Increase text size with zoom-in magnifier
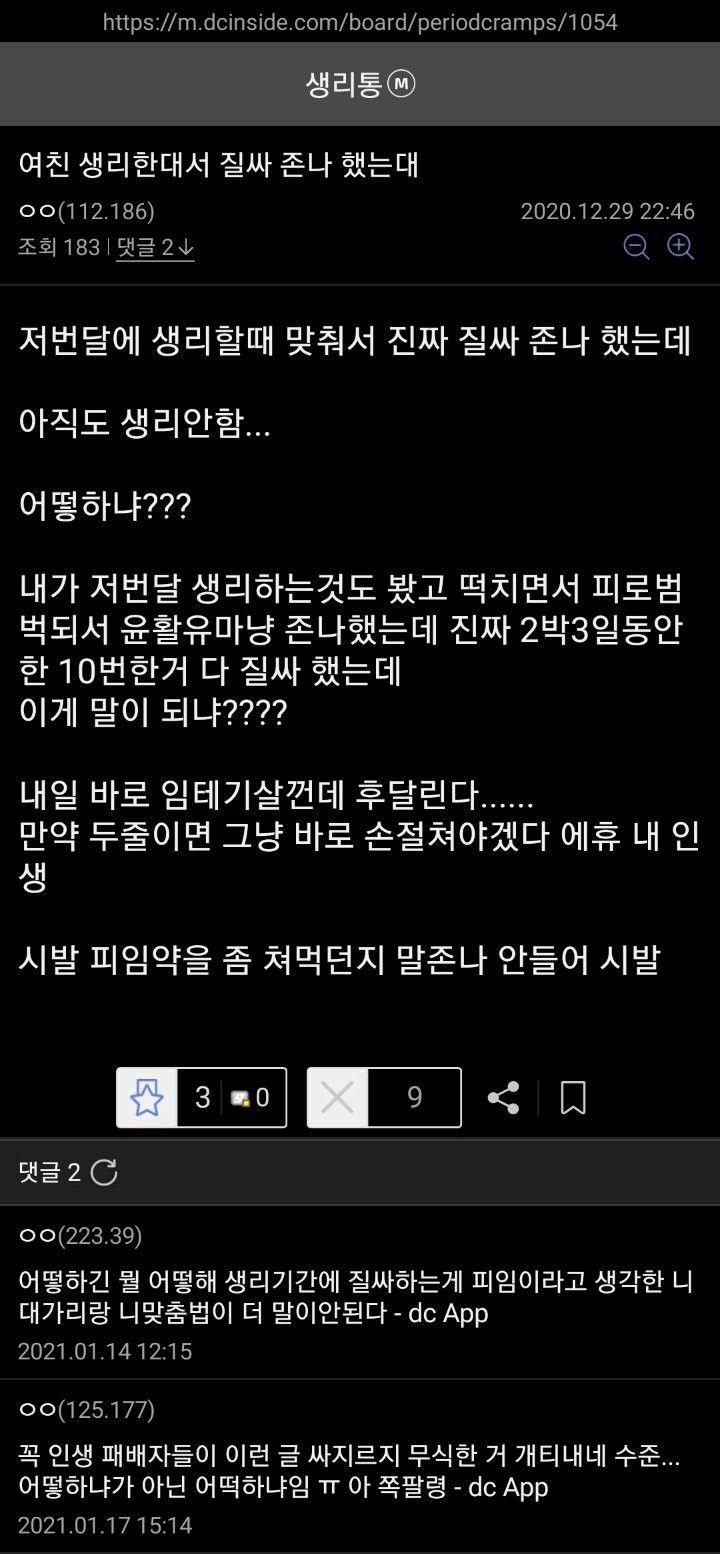The width and height of the screenshot is (720, 1554). pos(681,246)
